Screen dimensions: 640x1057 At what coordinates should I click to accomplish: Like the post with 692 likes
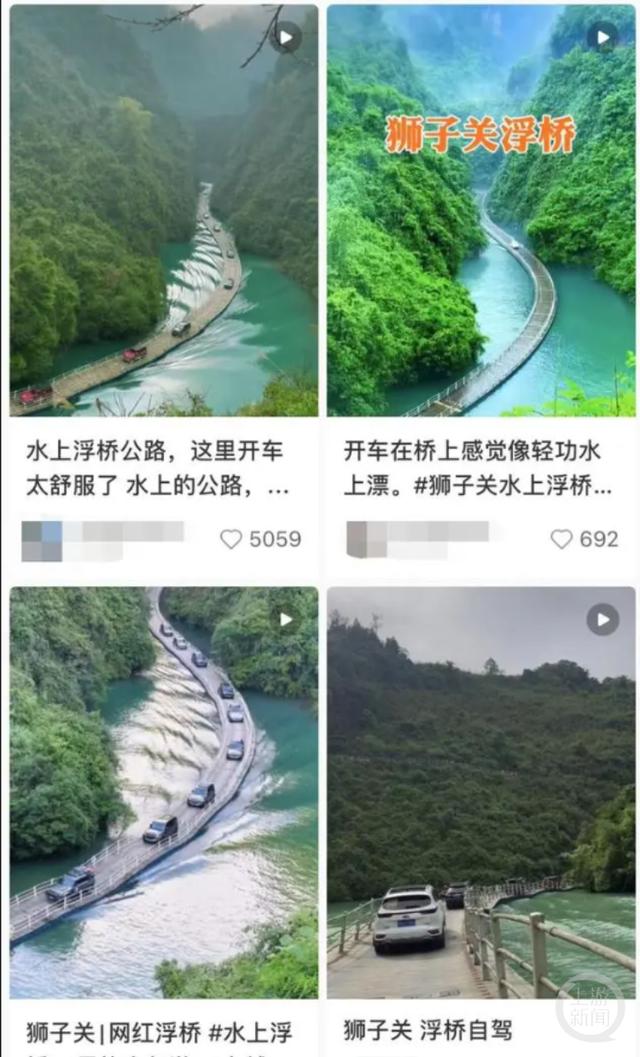pos(562,539)
